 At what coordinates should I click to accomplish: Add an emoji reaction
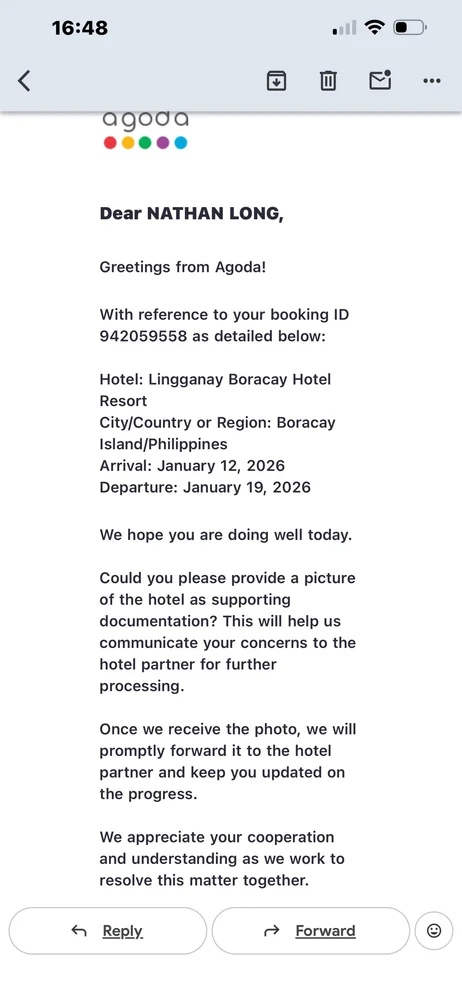pyautogui.click(x=434, y=931)
